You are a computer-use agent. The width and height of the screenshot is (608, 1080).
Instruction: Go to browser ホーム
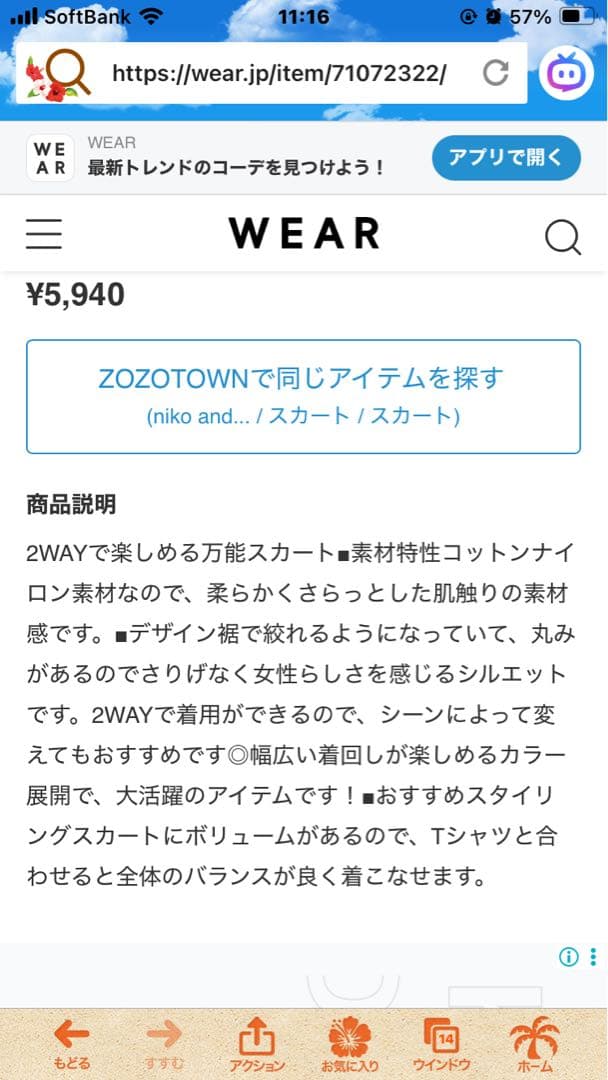pos(533,1042)
